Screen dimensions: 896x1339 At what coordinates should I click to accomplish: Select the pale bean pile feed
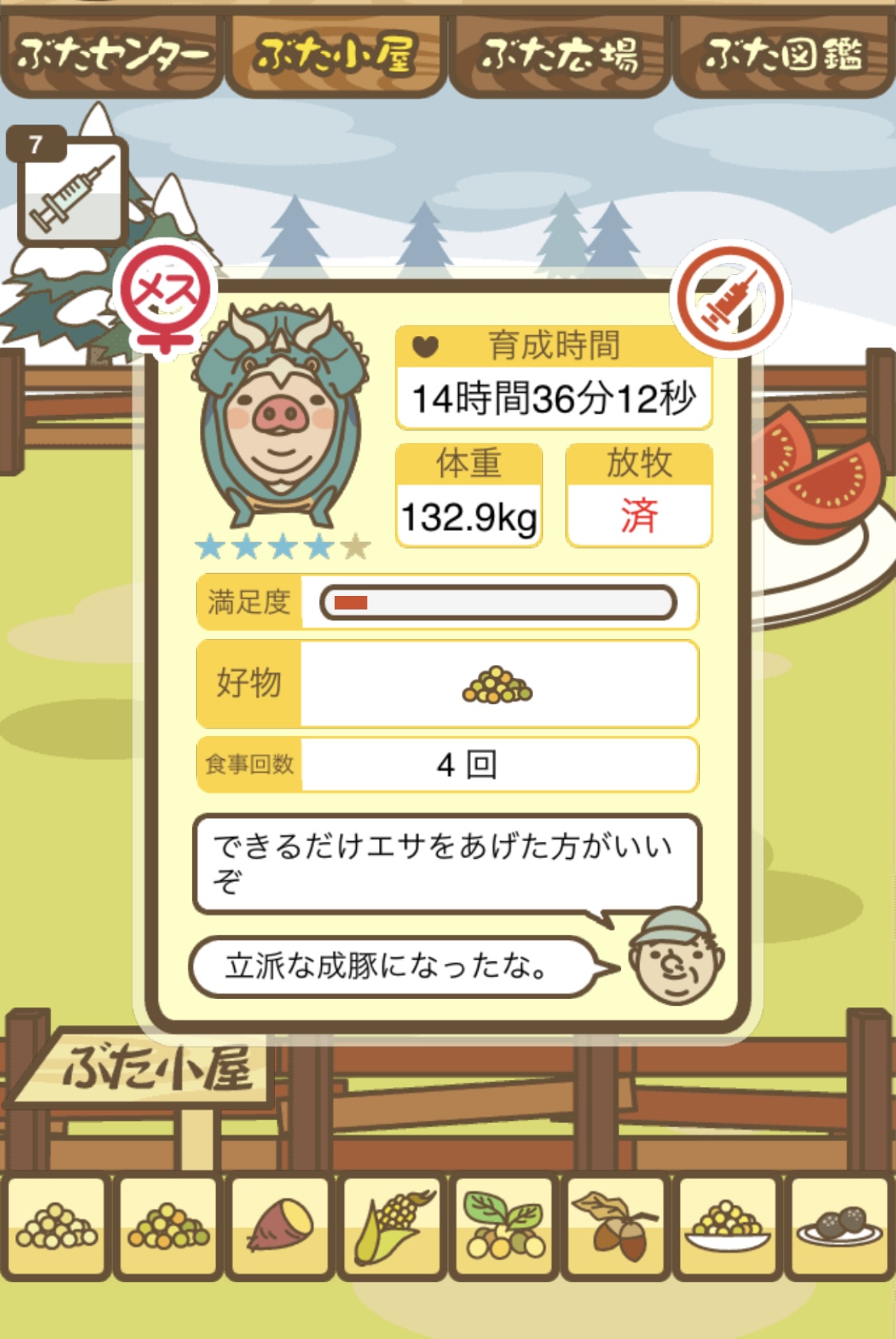click(57, 1227)
